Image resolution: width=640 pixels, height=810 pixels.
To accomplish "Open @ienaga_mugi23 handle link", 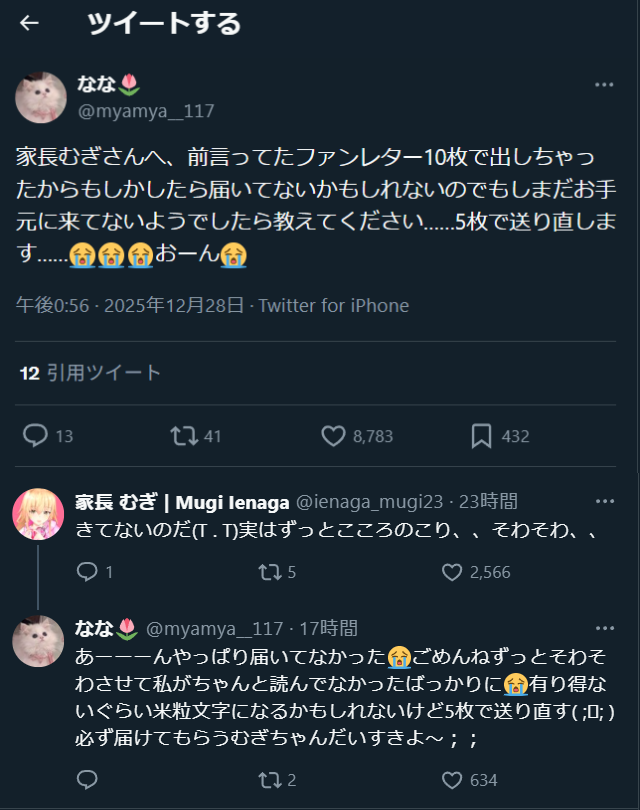I will click(x=369, y=502).
